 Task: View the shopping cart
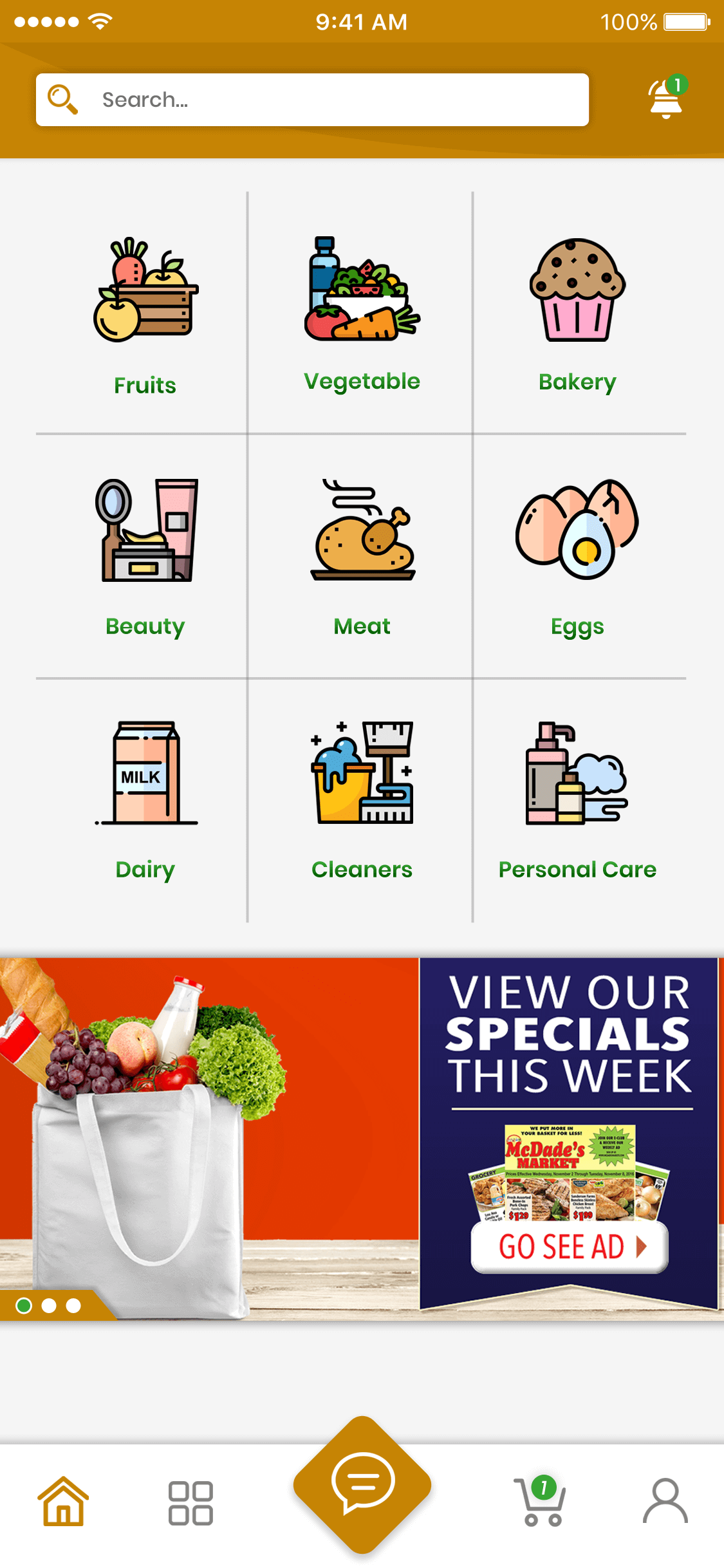pos(541,1502)
